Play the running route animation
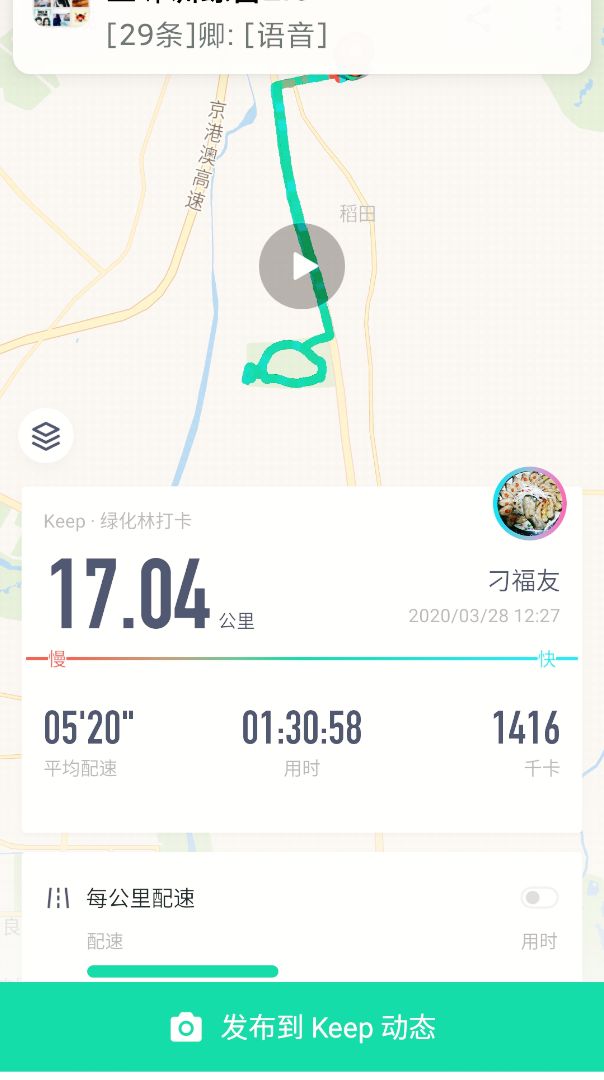This screenshot has height=1080, width=604. coord(302,266)
